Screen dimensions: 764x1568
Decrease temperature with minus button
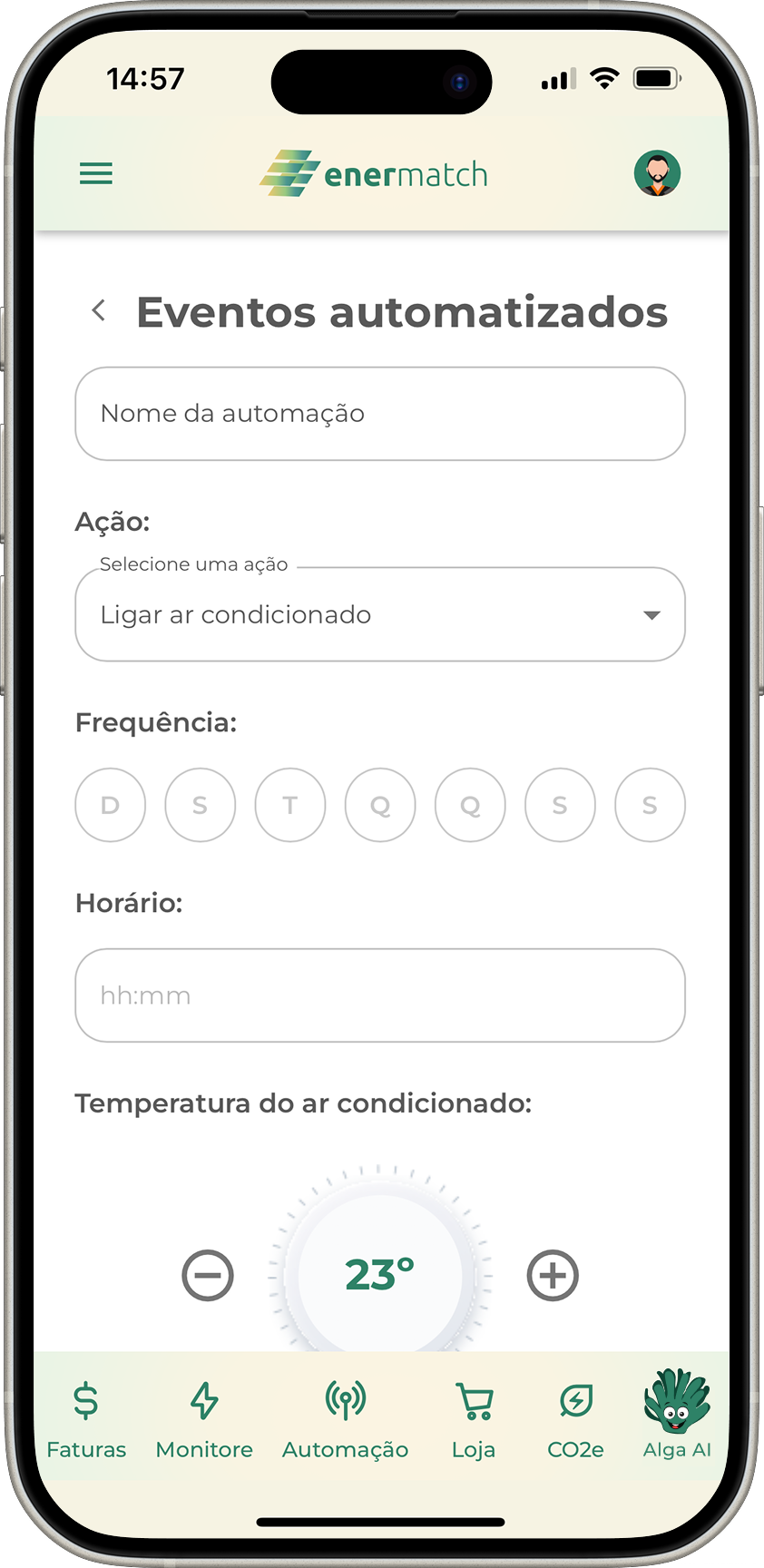click(x=208, y=1276)
